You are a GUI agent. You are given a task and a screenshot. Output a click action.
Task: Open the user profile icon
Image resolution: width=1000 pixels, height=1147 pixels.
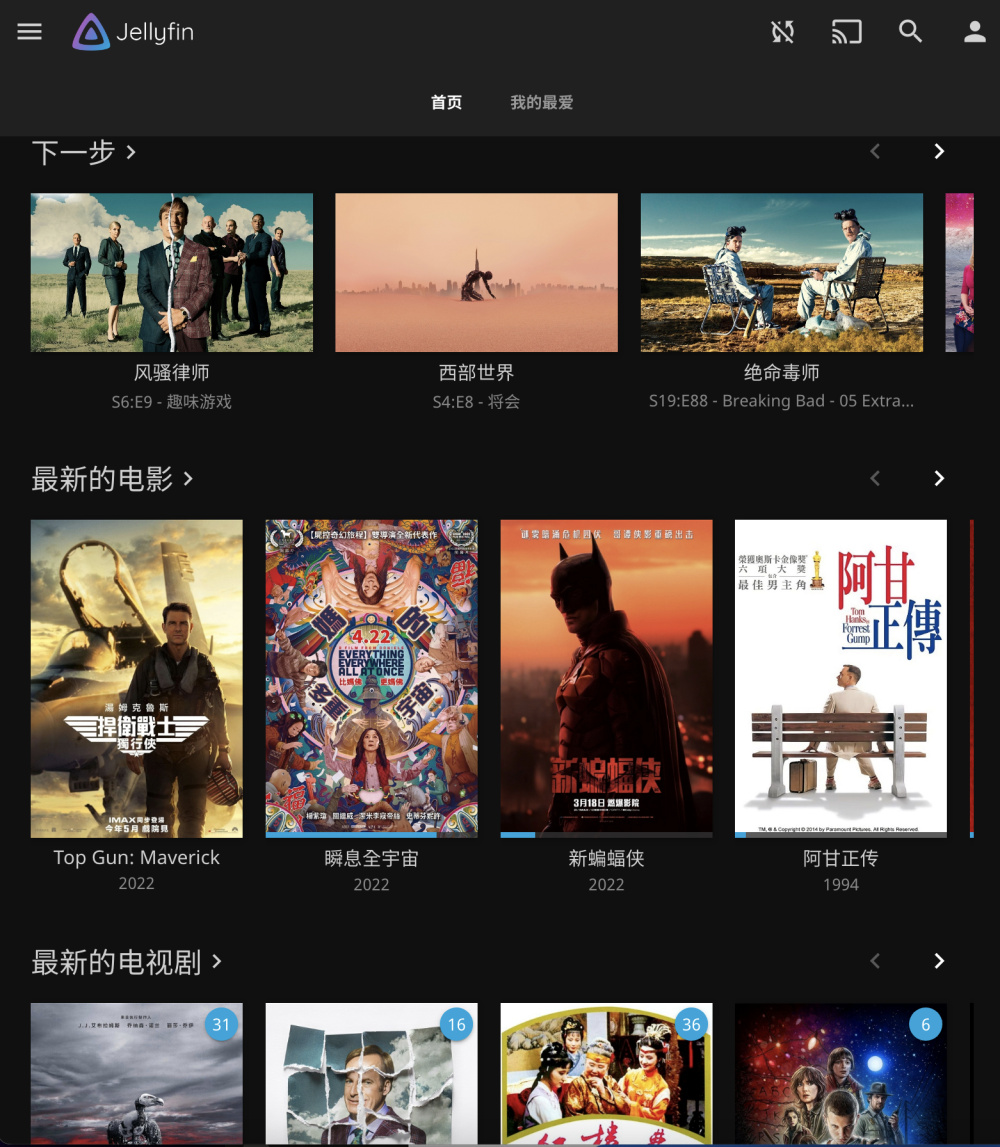974,32
